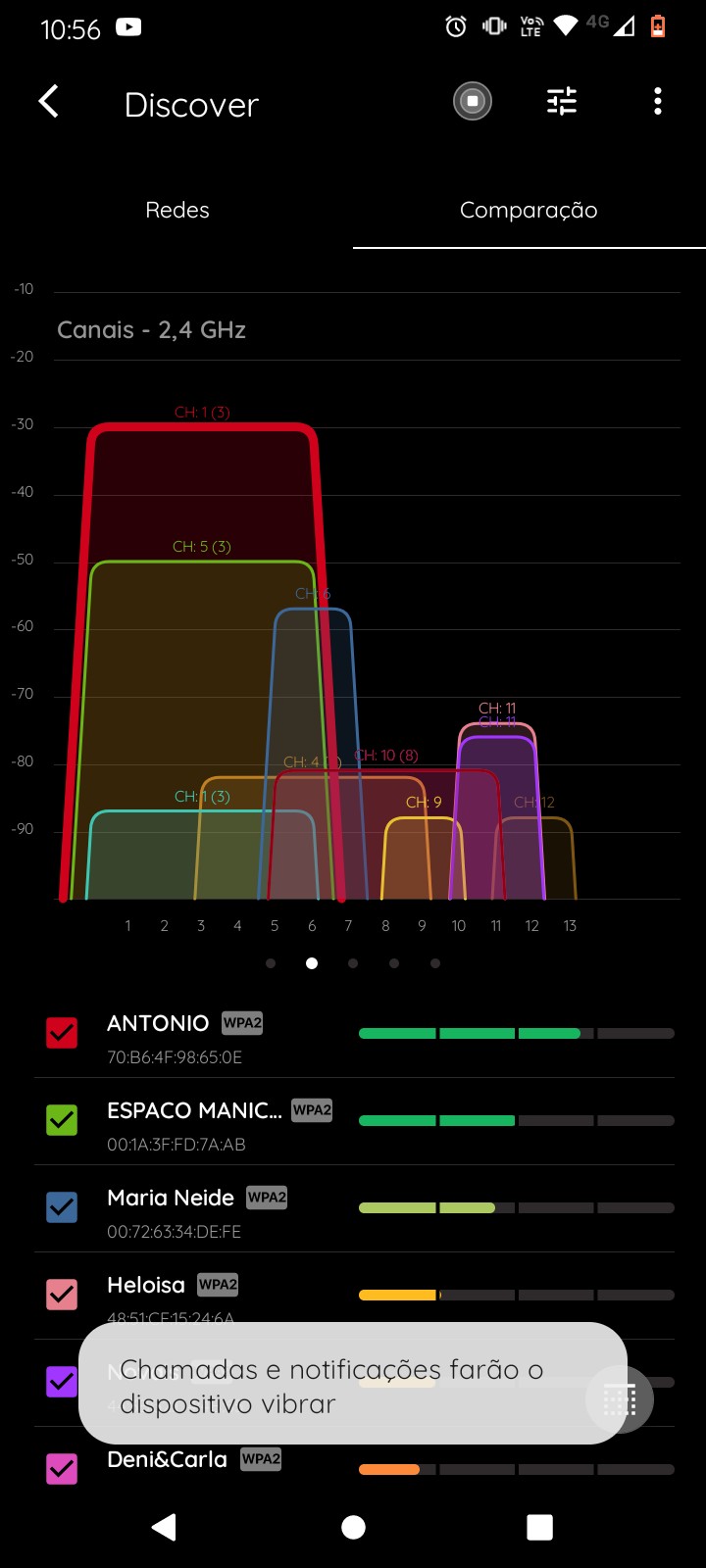This screenshot has height=1568, width=706.
Task: Switch to the Redes tab
Action: (x=177, y=211)
